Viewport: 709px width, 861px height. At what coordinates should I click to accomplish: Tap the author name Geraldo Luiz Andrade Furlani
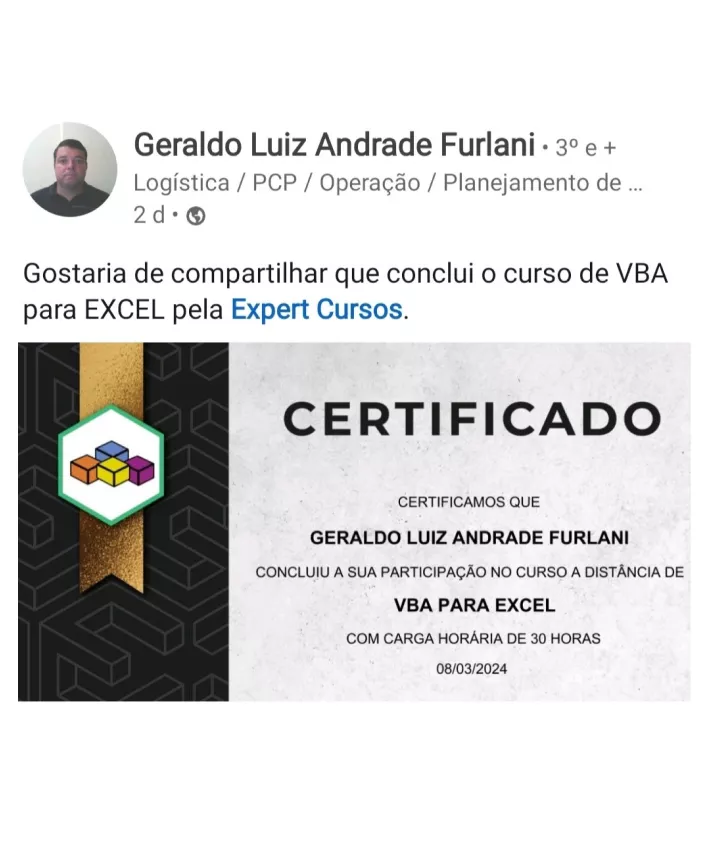pyautogui.click(x=334, y=145)
